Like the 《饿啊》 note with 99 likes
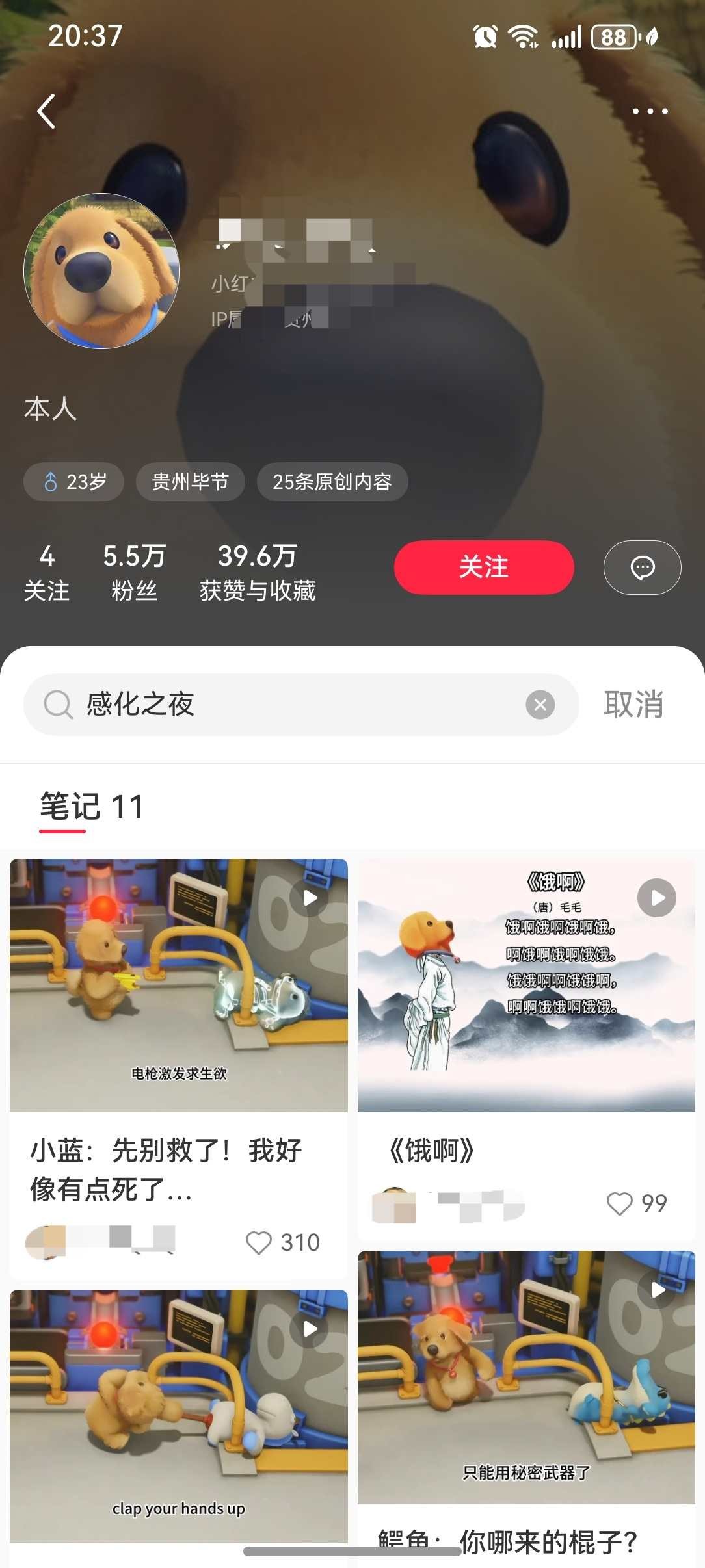This screenshot has height=1568, width=705. click(619, 1203)
